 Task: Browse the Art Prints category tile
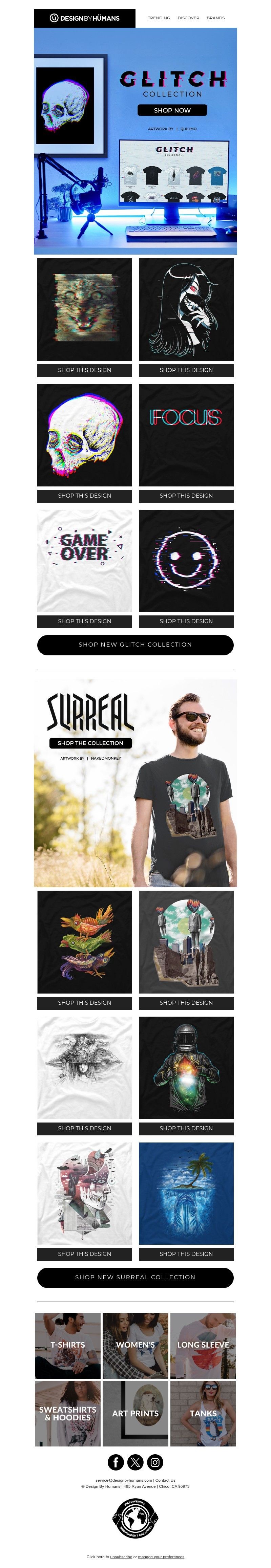click(135, 1413)
